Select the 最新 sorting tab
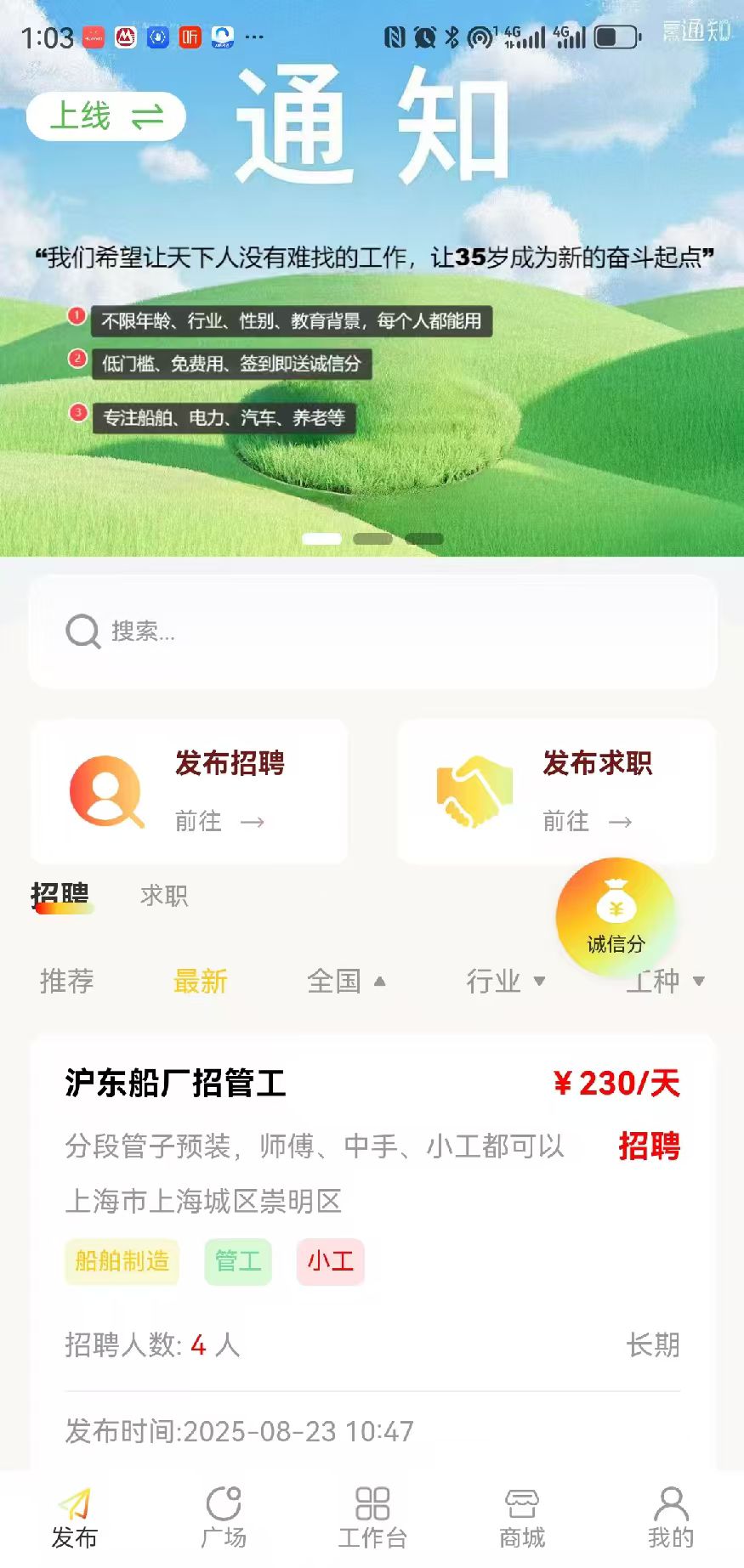Screen dimensions: 744x1568 [x=201, y=982]
